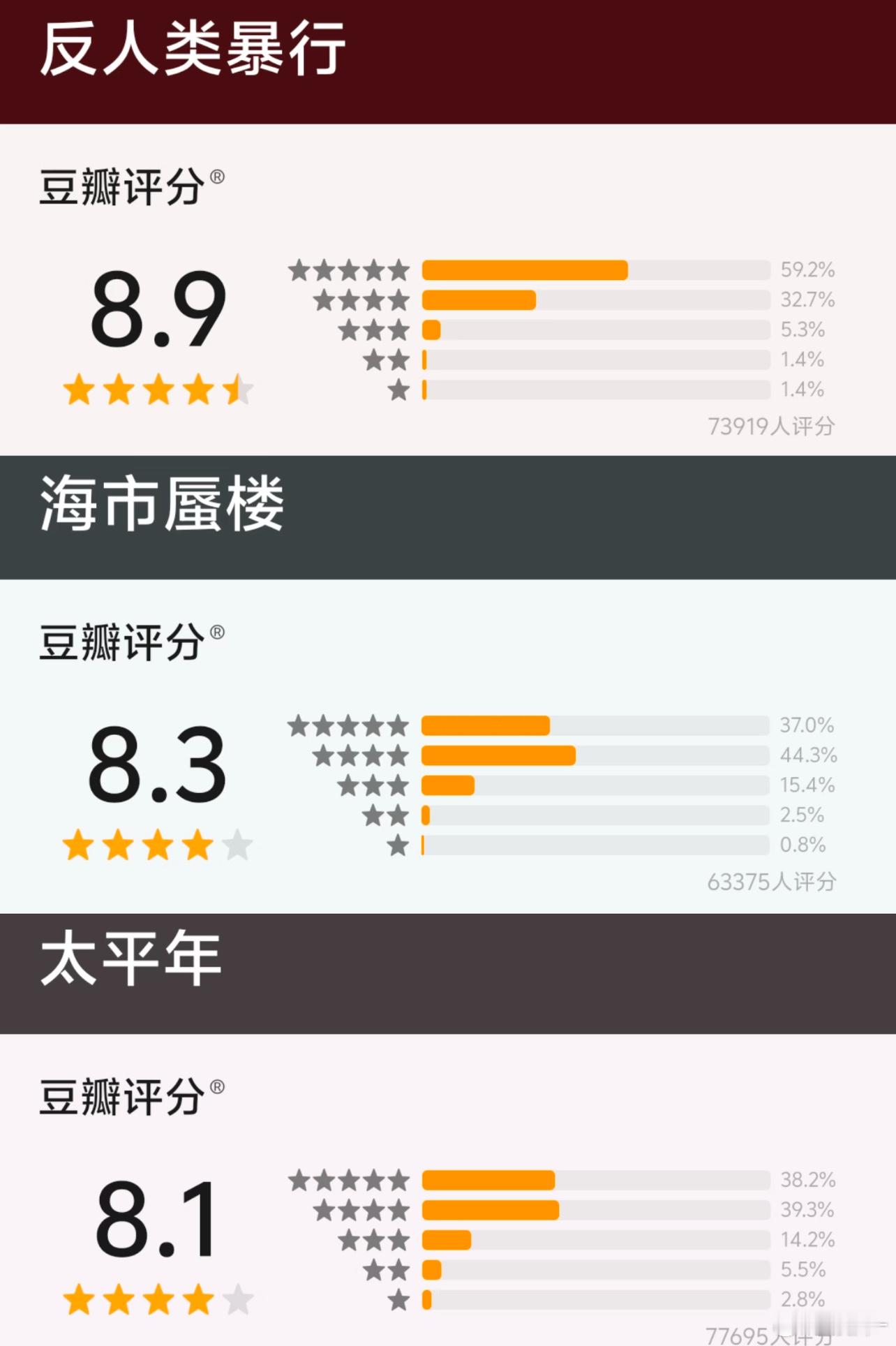This screenshot has width=896, height=1346.
Task: Click the 63375人评分 link for 海市蜃楼
Action: pos(772,881)
